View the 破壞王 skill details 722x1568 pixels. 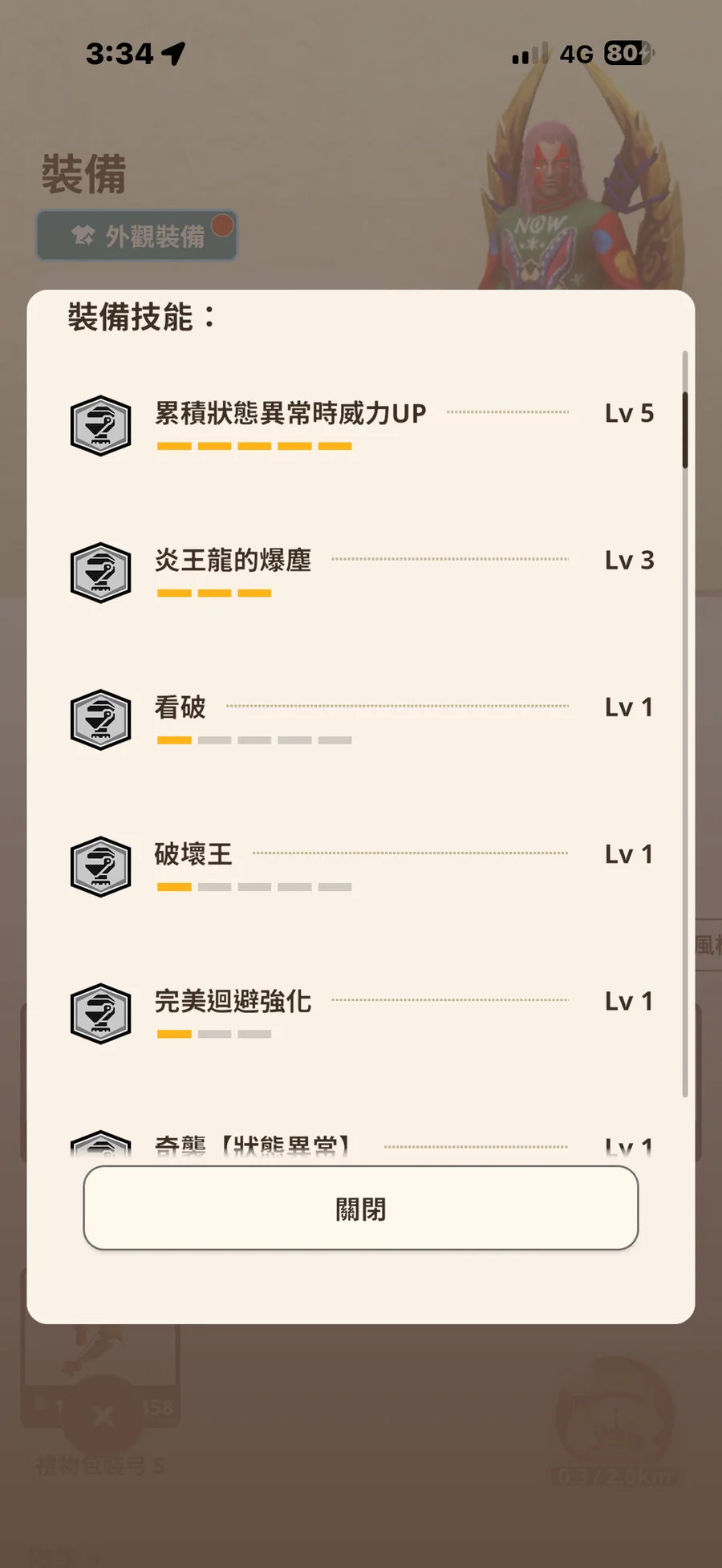click(193, 854)
